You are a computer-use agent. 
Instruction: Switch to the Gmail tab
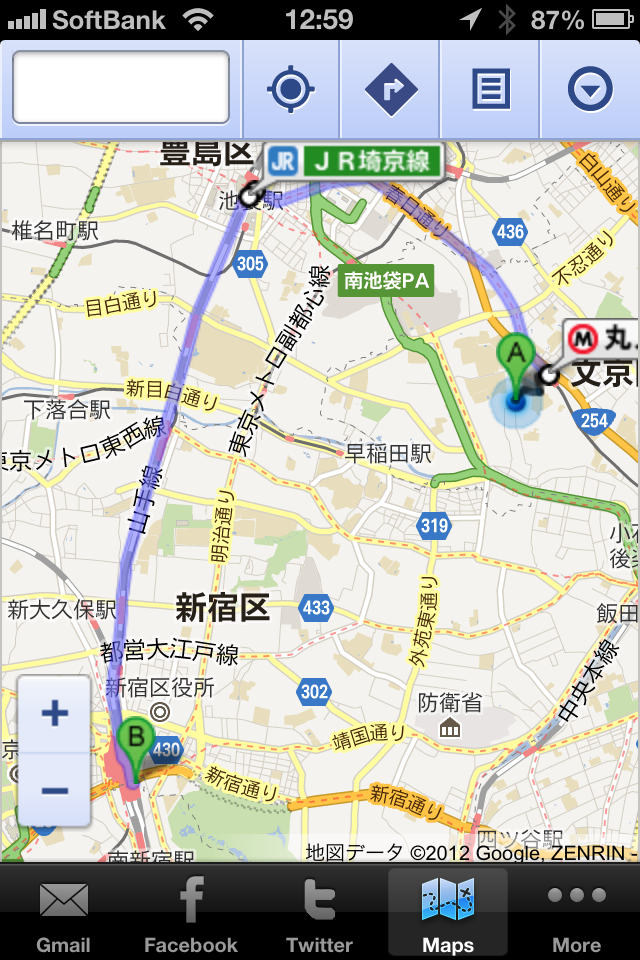(x=63, y=914)
